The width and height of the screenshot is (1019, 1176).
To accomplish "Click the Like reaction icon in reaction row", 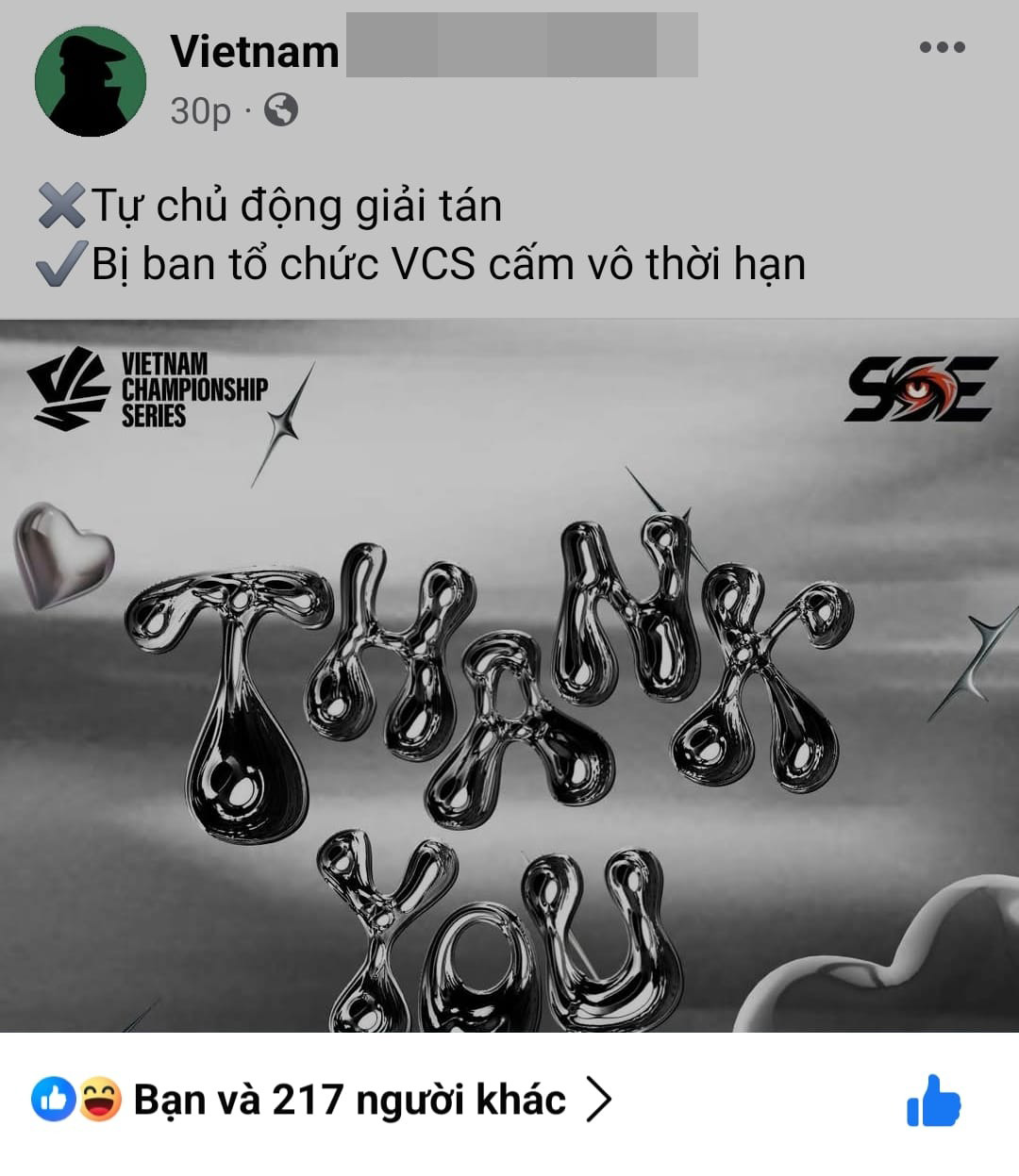I will [x=57, y=1097].
